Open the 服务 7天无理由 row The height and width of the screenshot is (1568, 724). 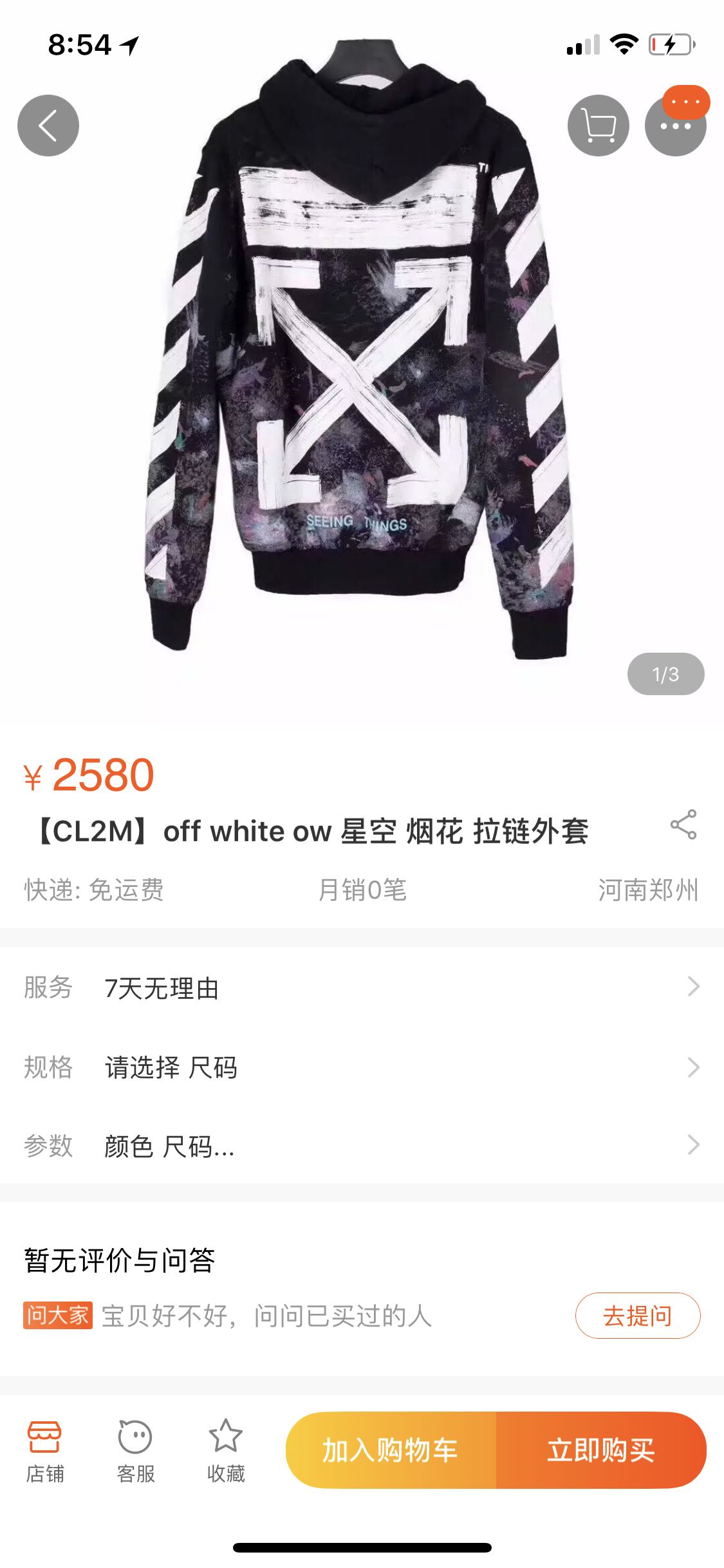[x=362, y=987]
